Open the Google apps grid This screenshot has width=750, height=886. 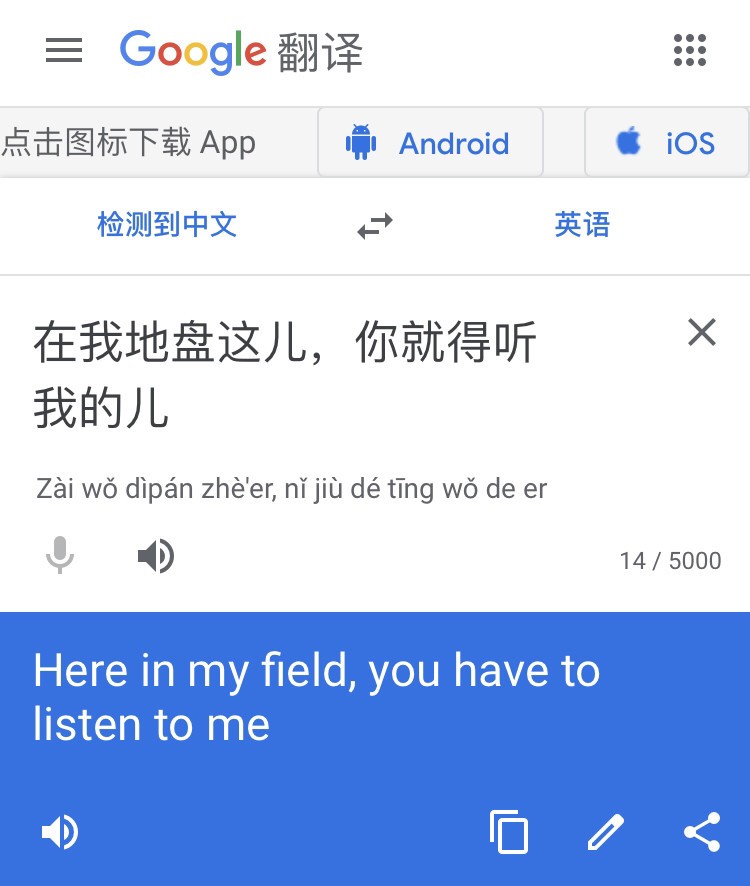pyautogui.click(x=688, y=52)
